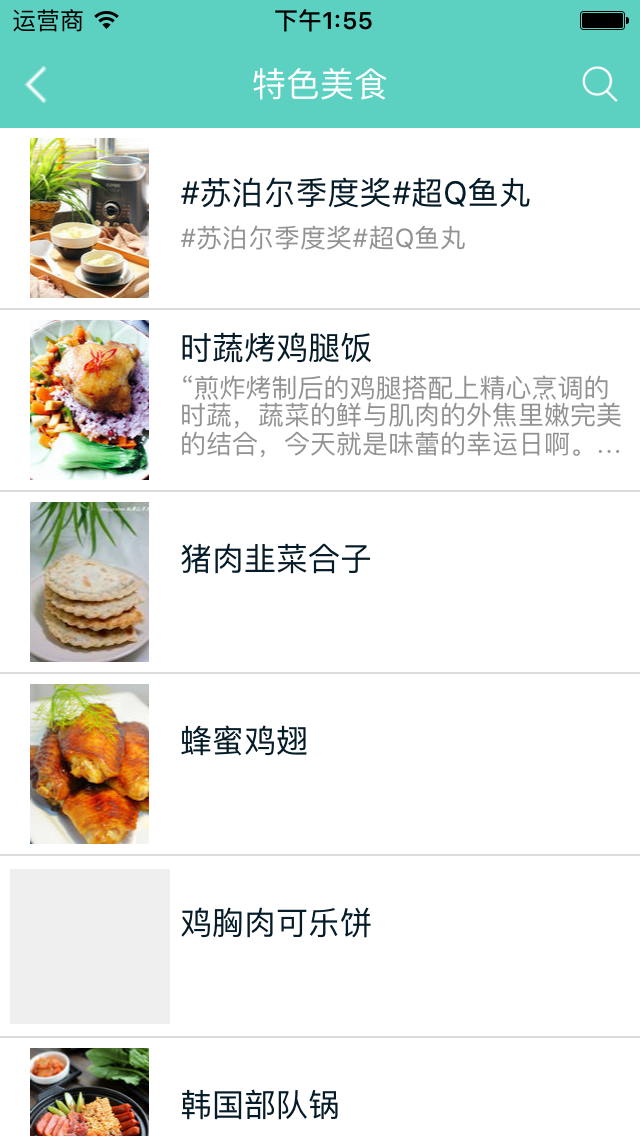Image resolution: width=640 pixels, height=1136 pixels.
Task: Open the #苏泊尔季度奖#超Q鱼丸 recipe
Action: pos(355,194)
